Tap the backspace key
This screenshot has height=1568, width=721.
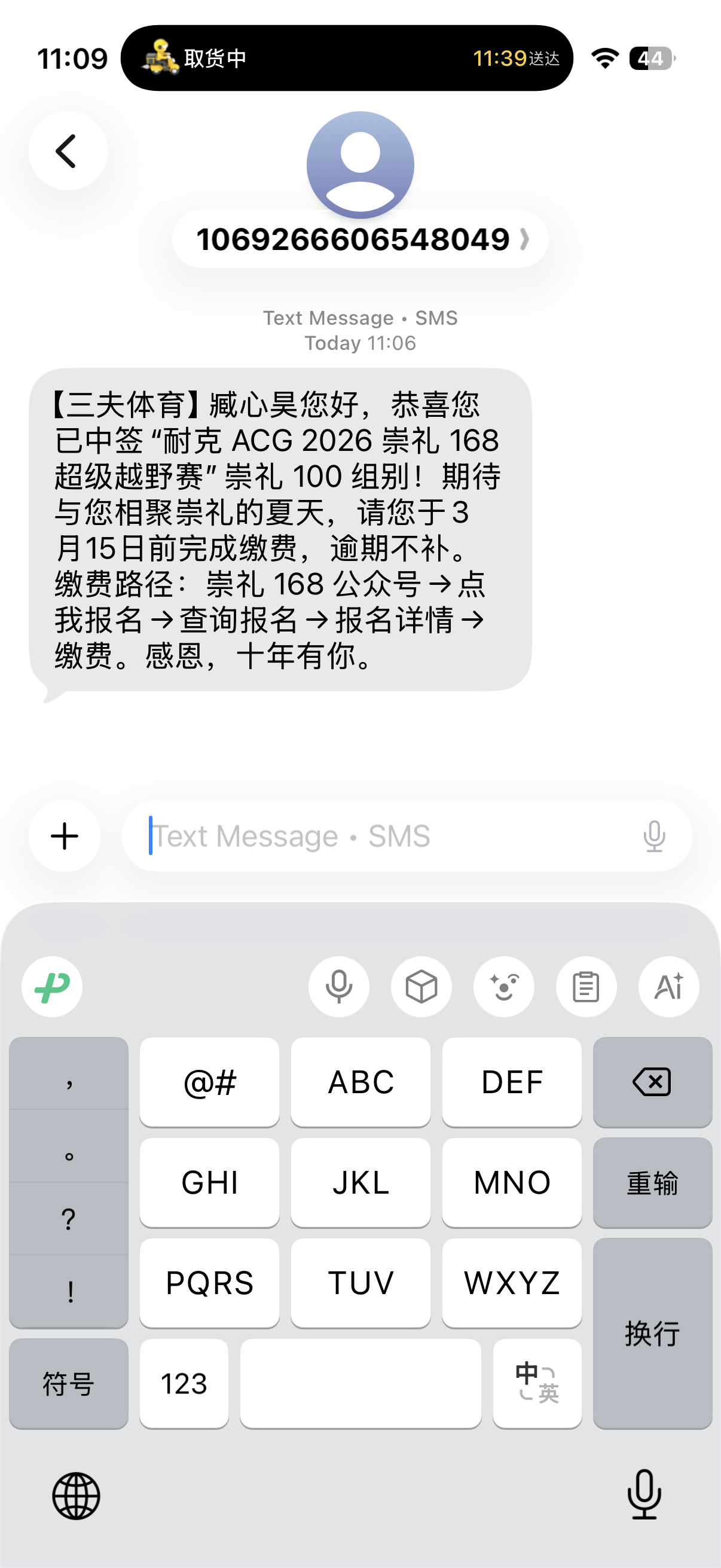click(652, 1082)
